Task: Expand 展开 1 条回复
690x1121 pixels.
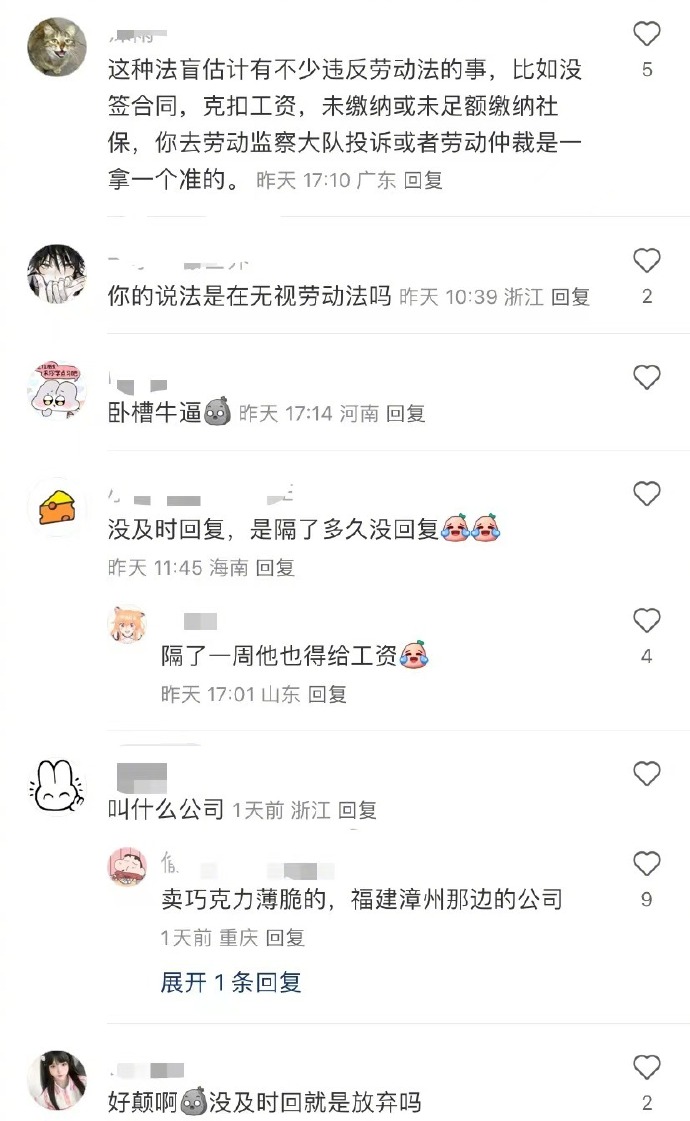Action: tap(231, 982)
